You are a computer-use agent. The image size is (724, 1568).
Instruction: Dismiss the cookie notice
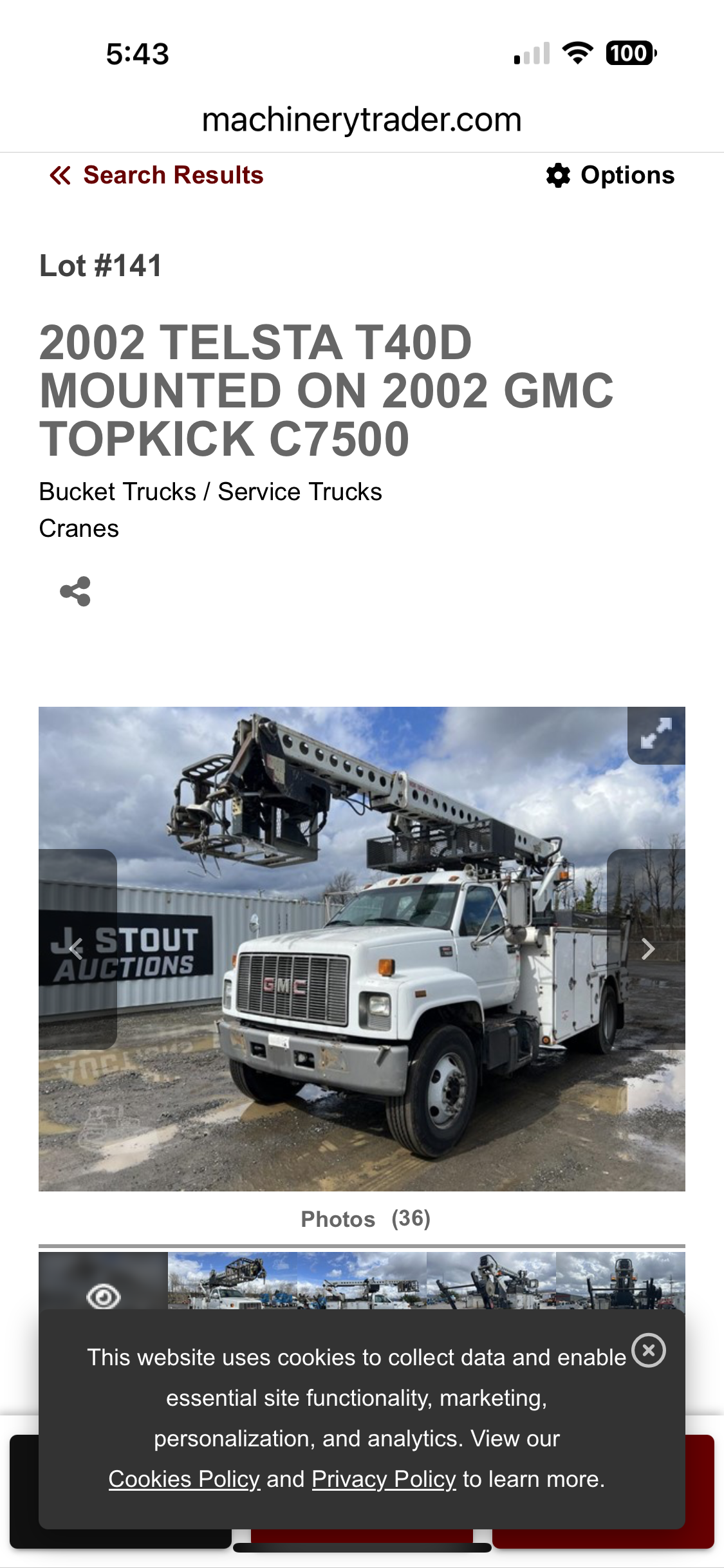tap(648, 1350)
